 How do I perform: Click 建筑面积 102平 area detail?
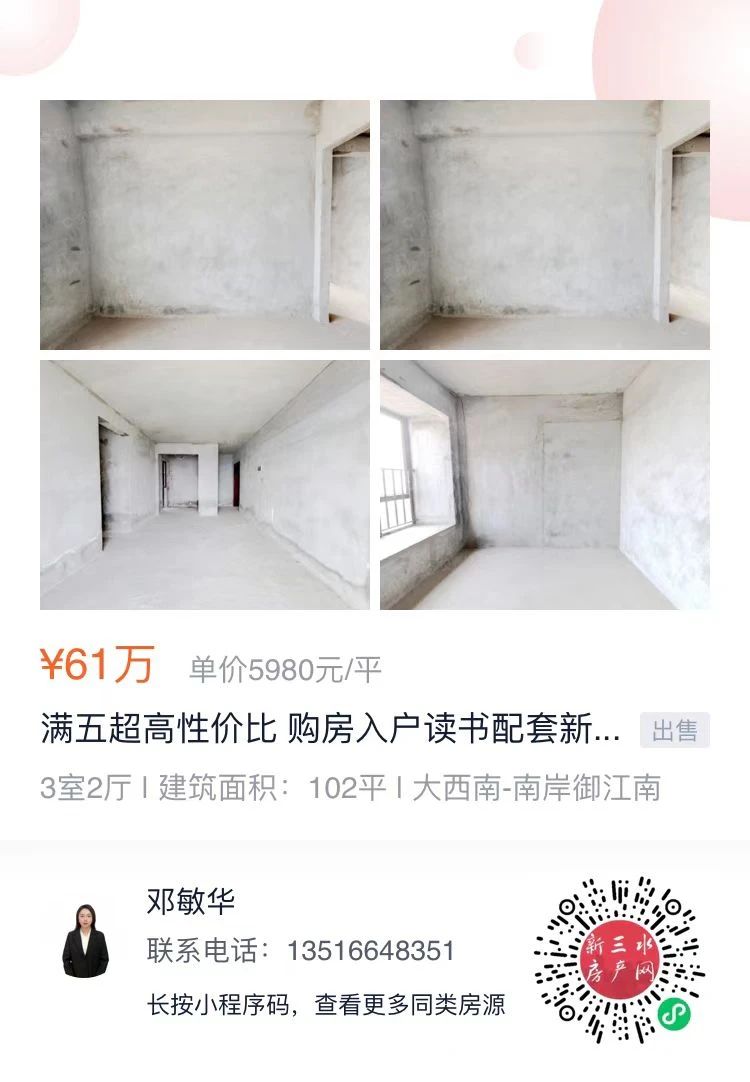pyautogui.click(x=260, y=789)
